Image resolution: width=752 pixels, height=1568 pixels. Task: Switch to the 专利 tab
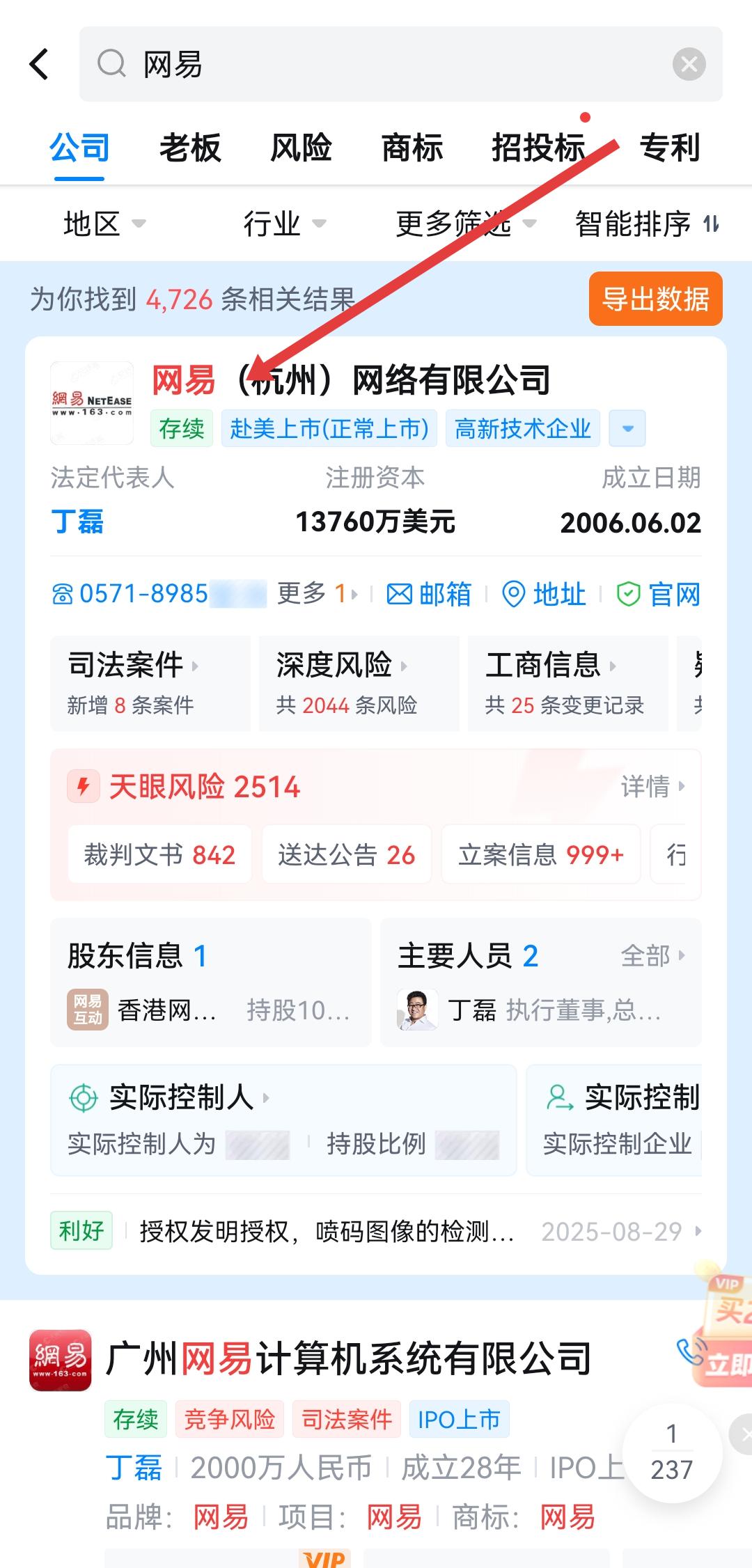coord(669,148)
